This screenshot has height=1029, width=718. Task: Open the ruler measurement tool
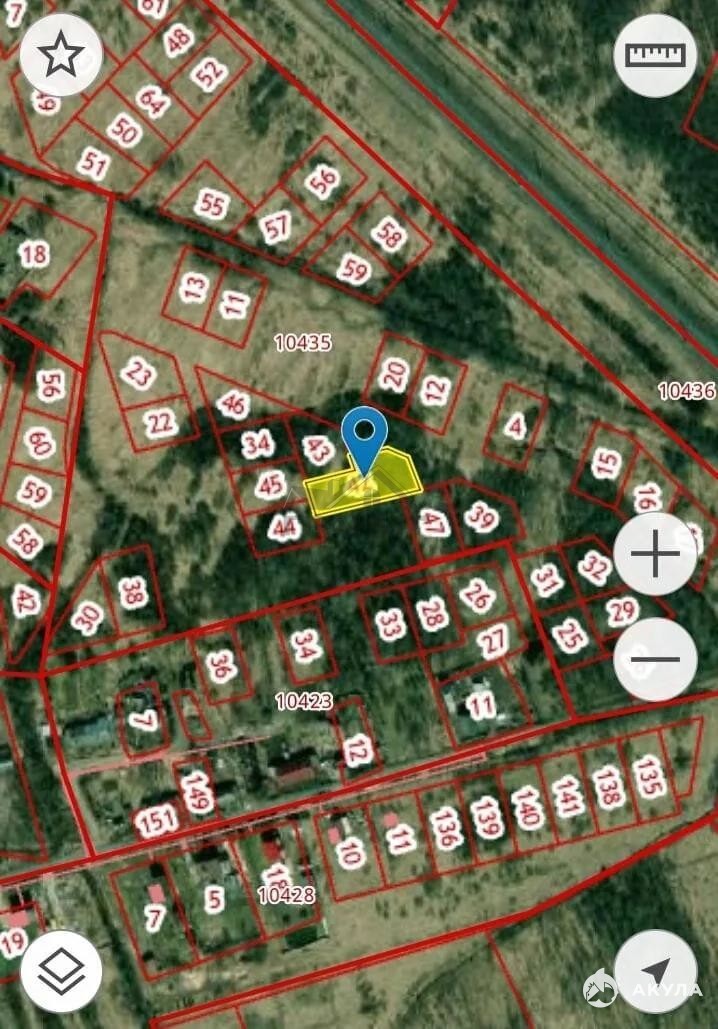[x=655, y=56]
